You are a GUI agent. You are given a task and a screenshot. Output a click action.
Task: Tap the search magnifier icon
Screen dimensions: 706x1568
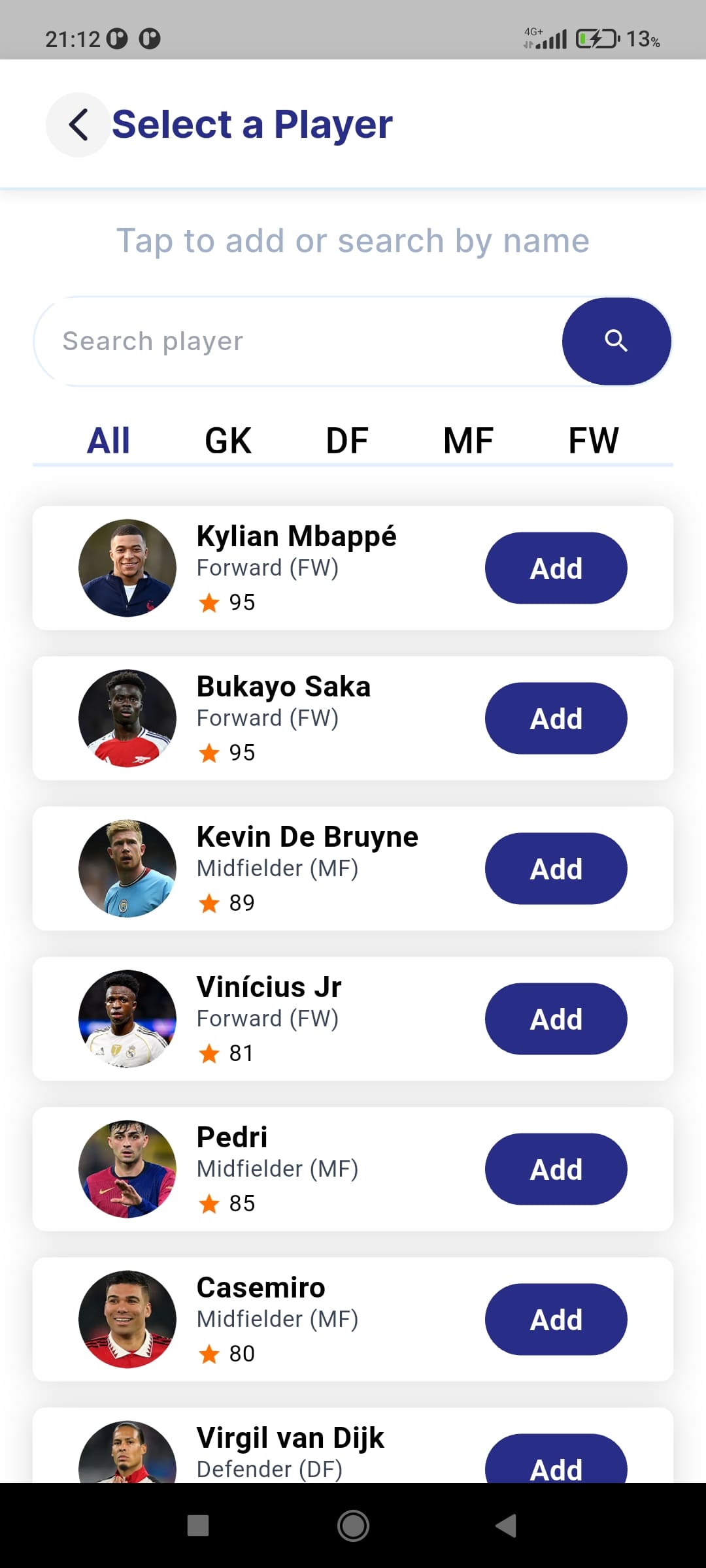[x=615, y=341]
